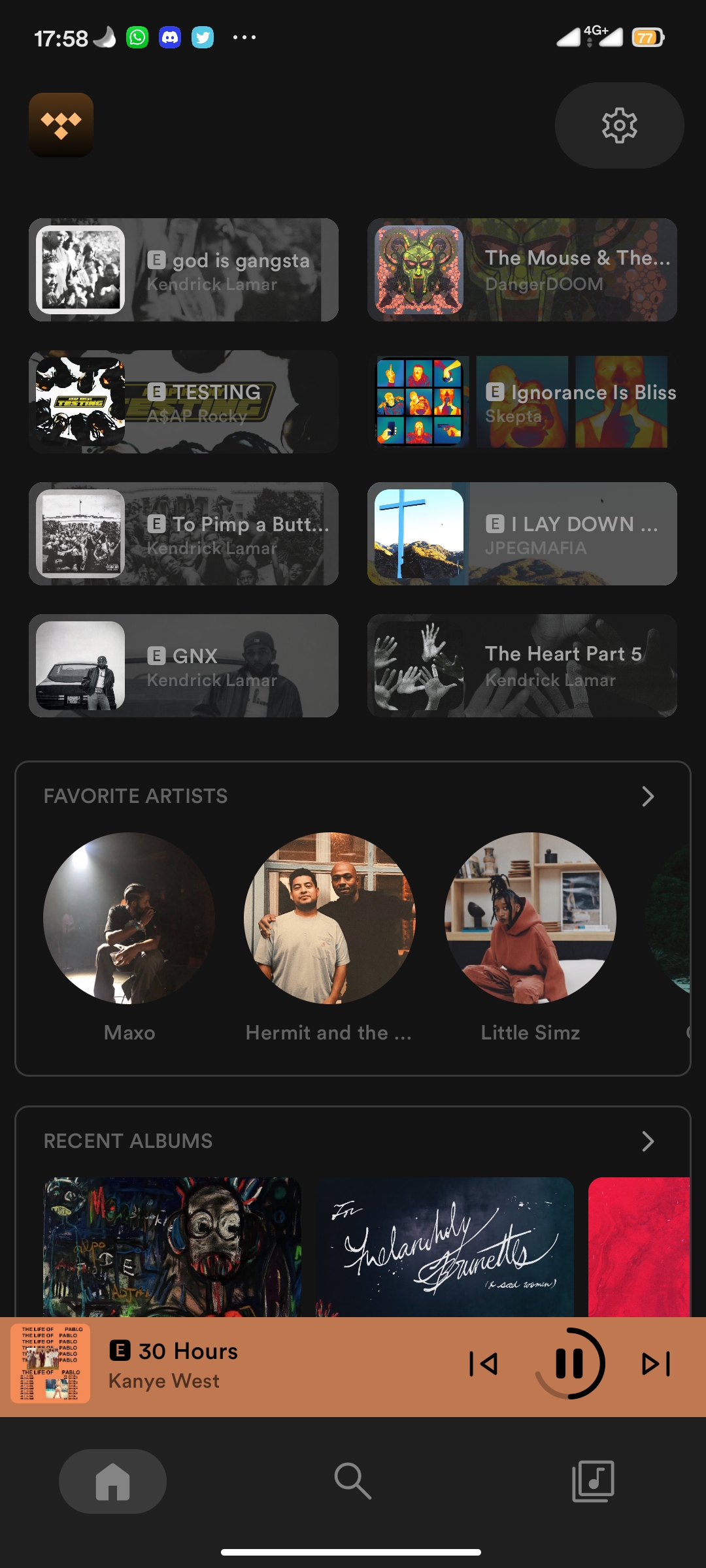Open the Melancholy Brunettes album cover
Image resolution: width=706 pixels, height=1568 pixels.
[445, 1247]
